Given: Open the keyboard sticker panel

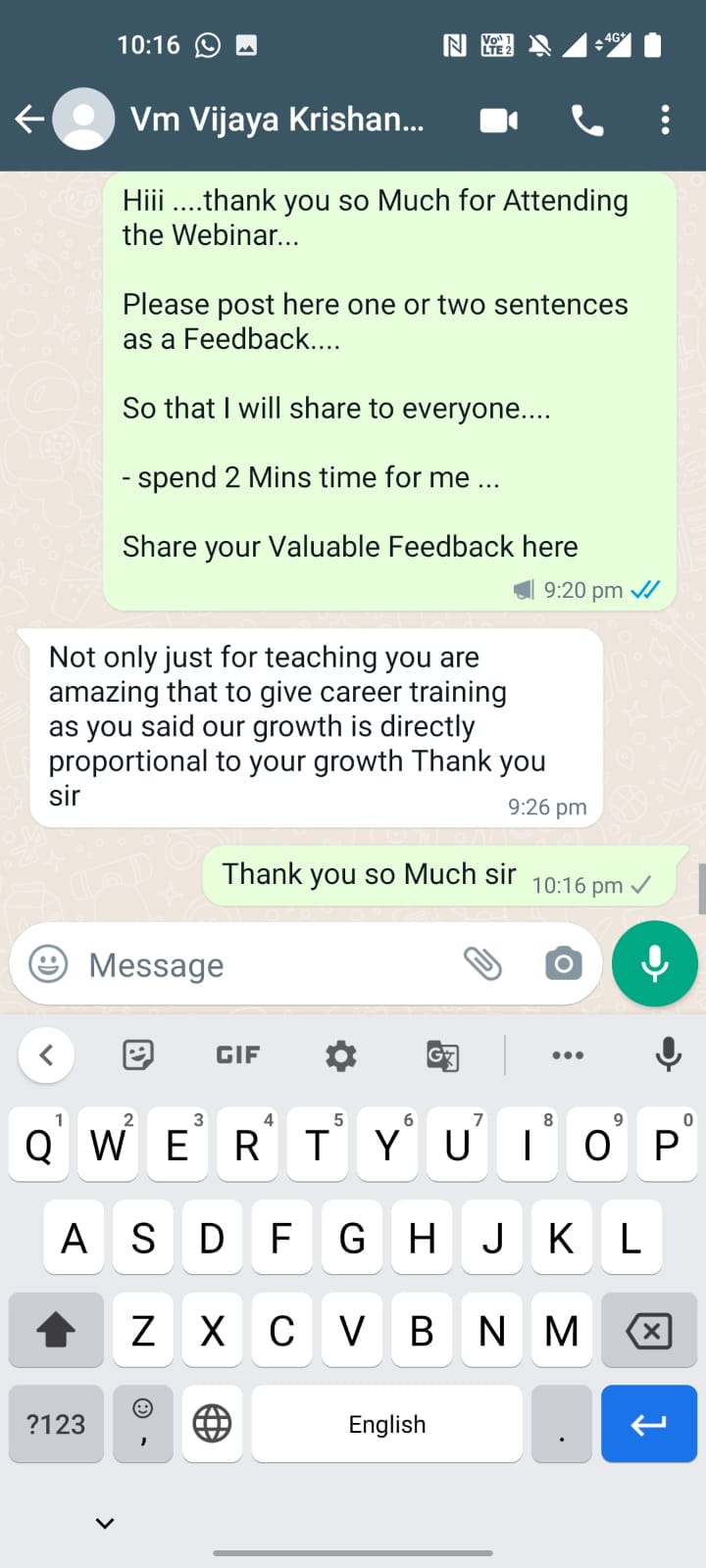Looking at the screenshot, I should (138, 1055).
